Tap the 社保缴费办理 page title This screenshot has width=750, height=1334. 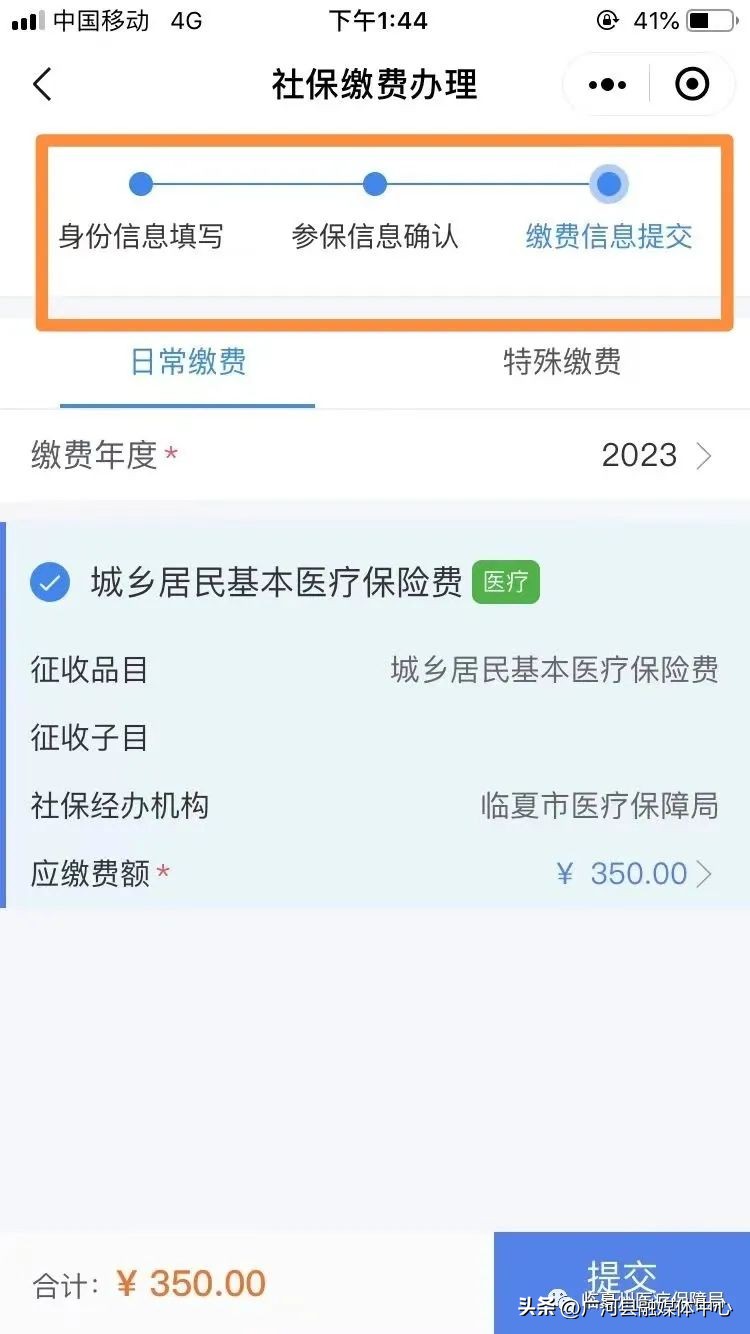pos(374,85)
